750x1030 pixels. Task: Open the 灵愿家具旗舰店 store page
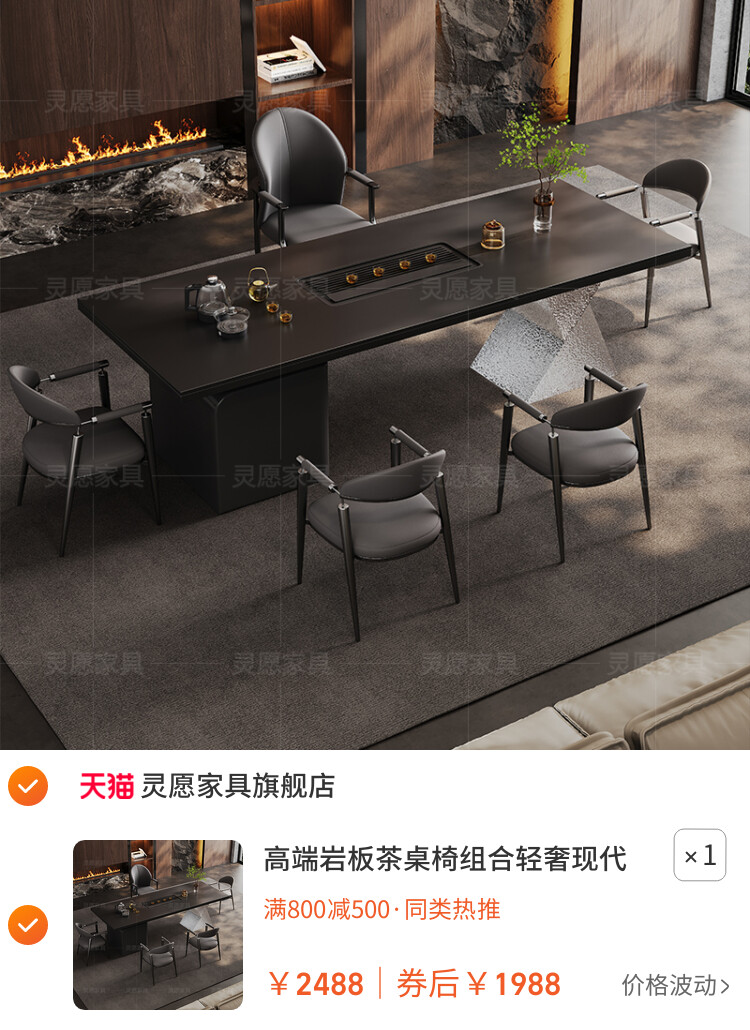pos(237,786)
